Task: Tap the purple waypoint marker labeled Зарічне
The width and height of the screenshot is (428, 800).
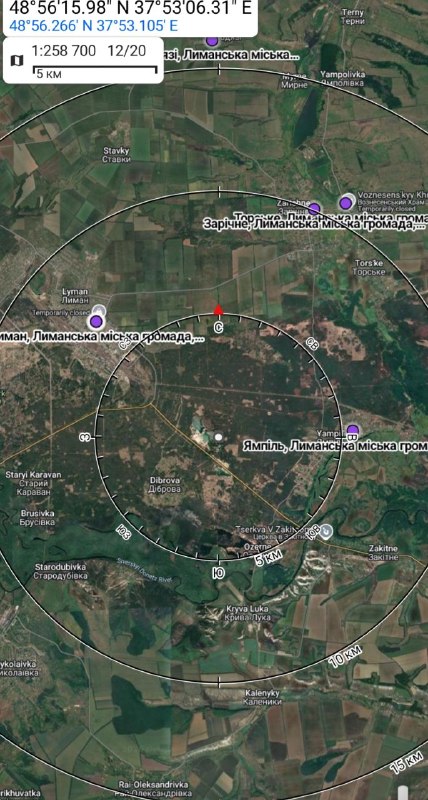Action: click(x=314, y=208)
